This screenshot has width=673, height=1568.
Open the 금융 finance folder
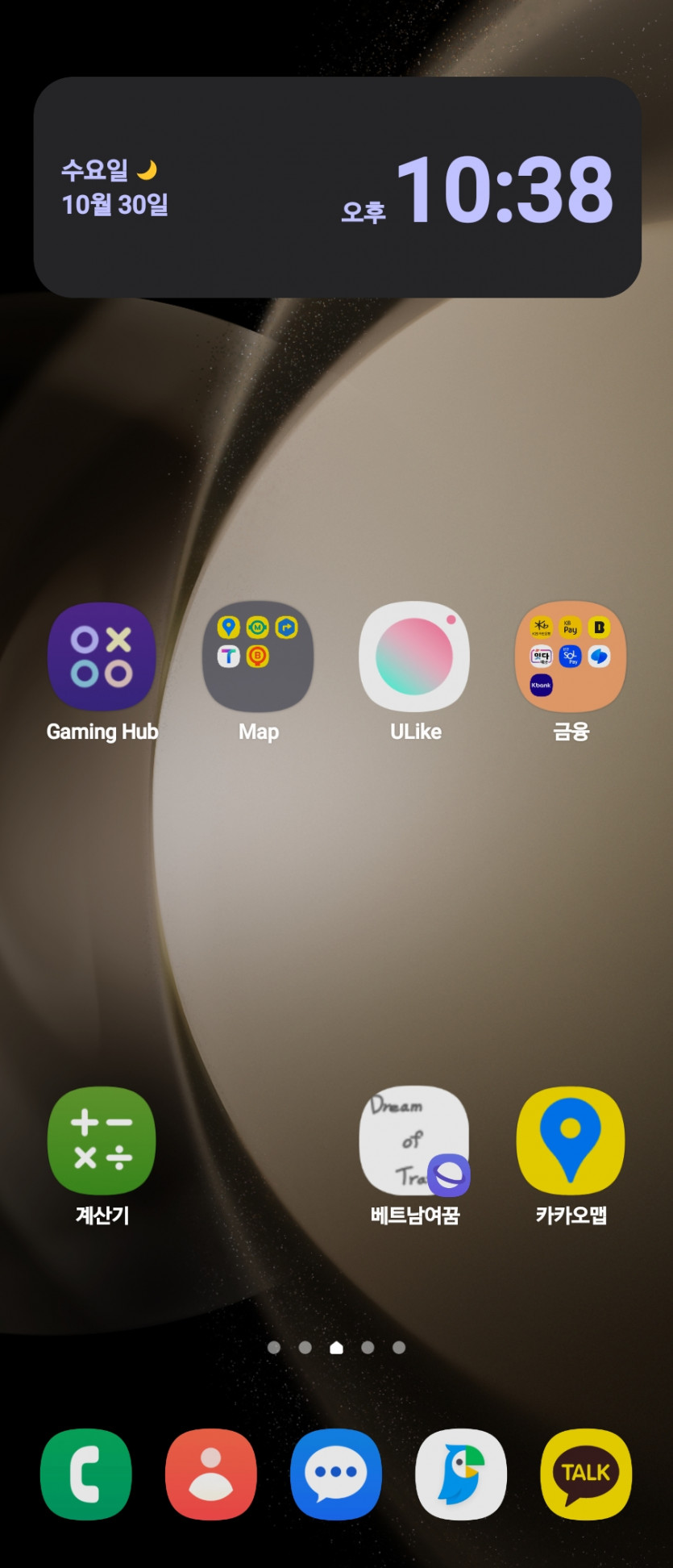pyautogui.click(x=571, y=657)
